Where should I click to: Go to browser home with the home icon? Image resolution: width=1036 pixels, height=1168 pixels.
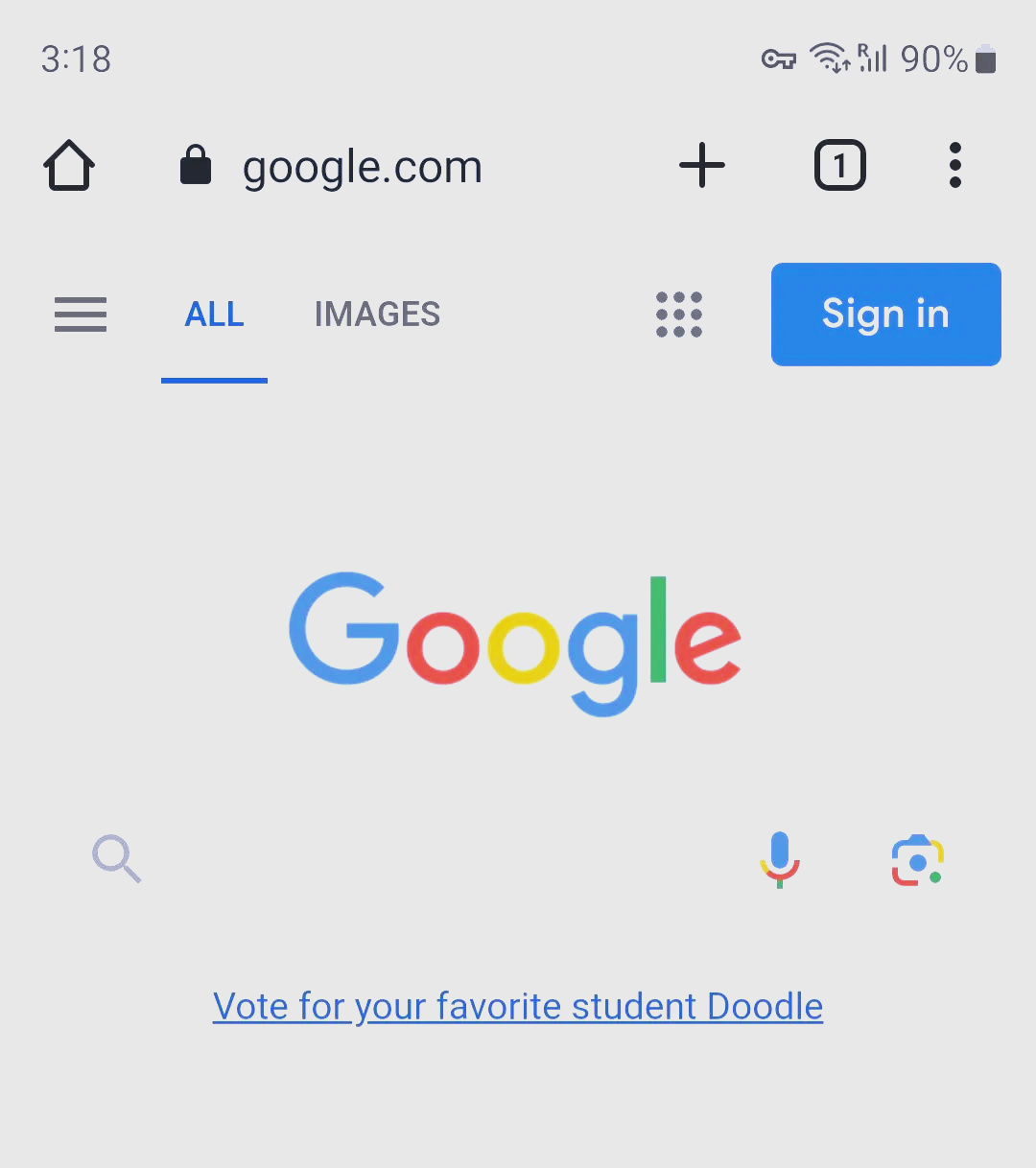point(68,165)
